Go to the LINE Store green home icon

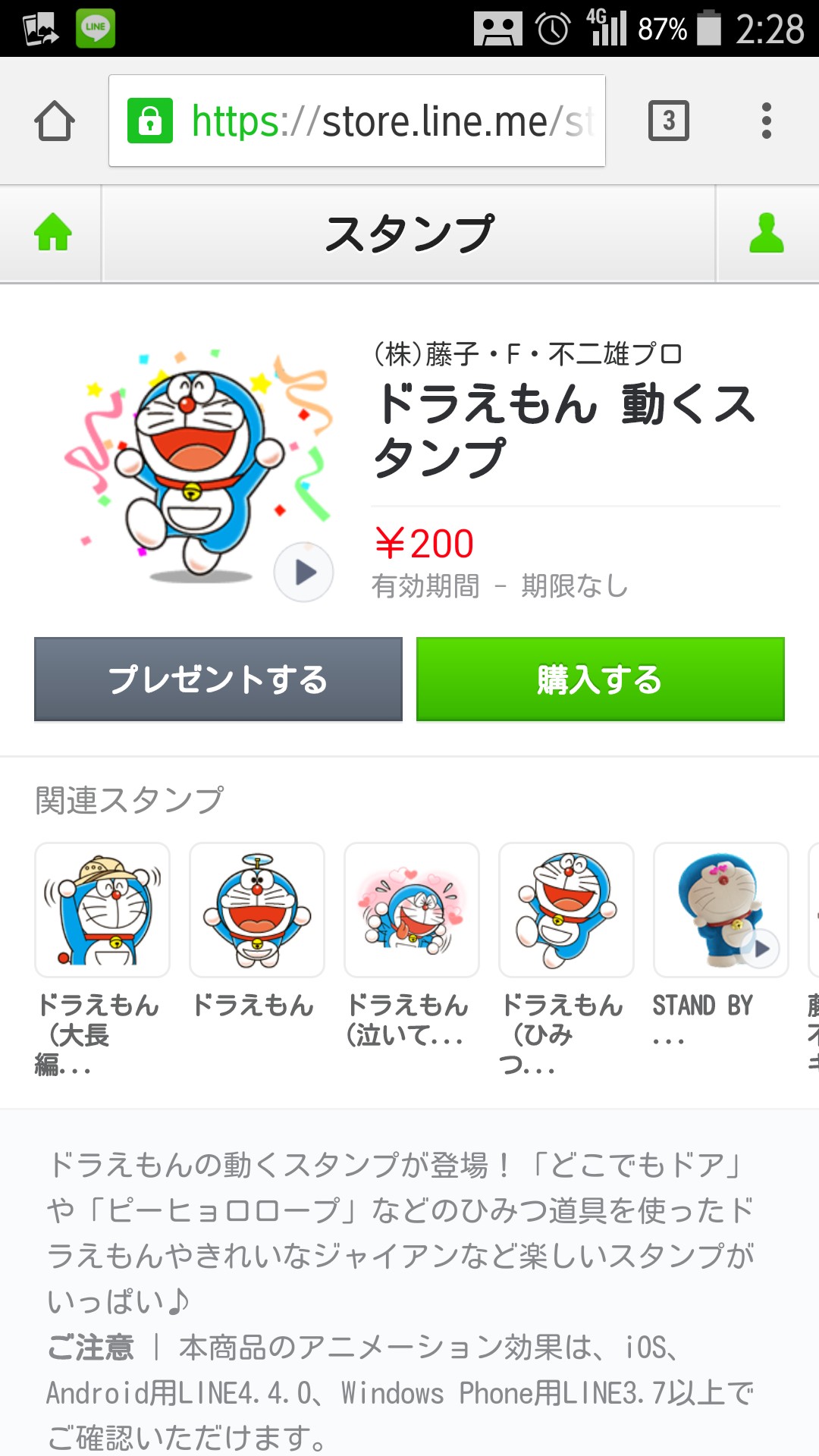click(x=53, y=233)
